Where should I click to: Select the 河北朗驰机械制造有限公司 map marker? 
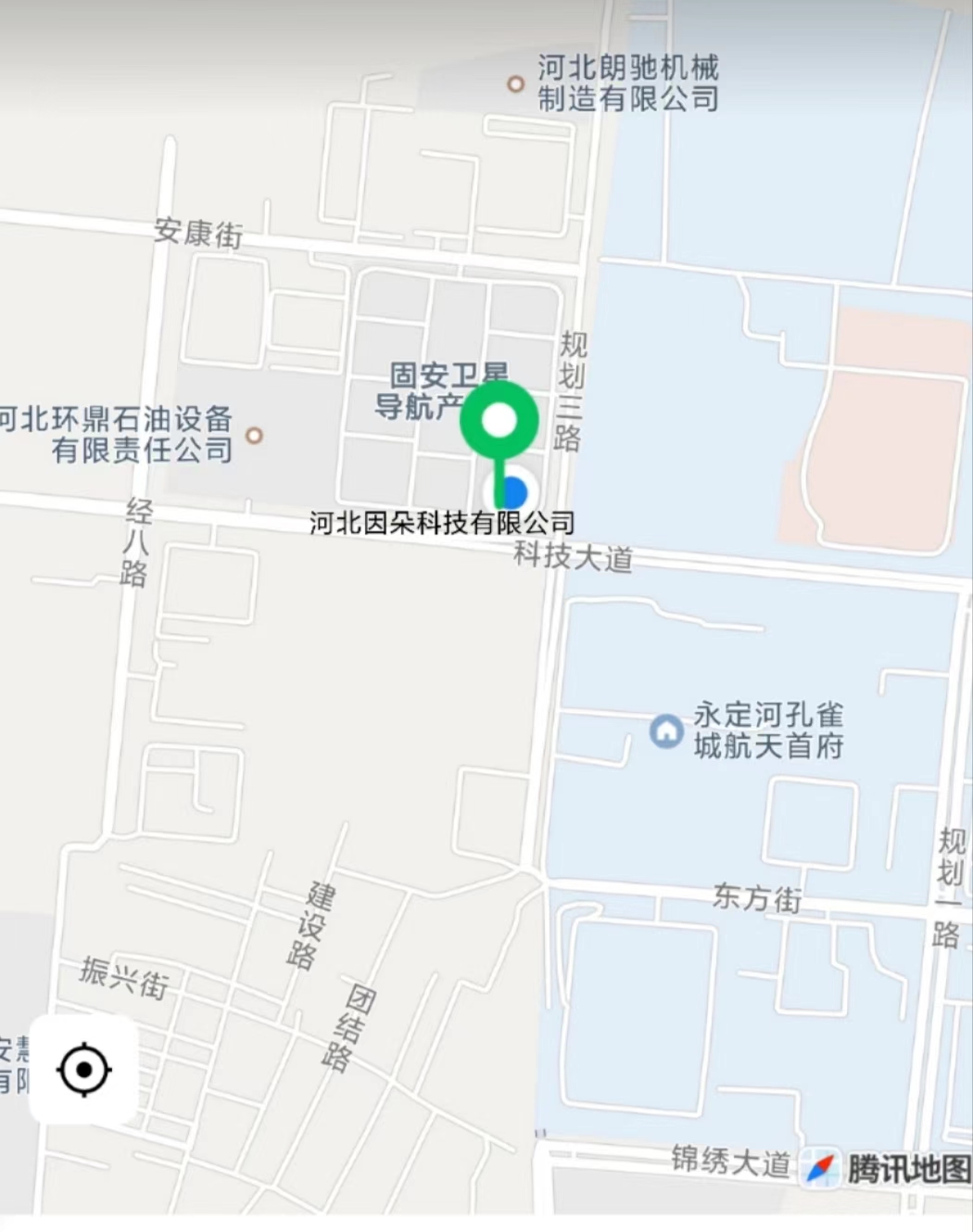click(515, 84)
